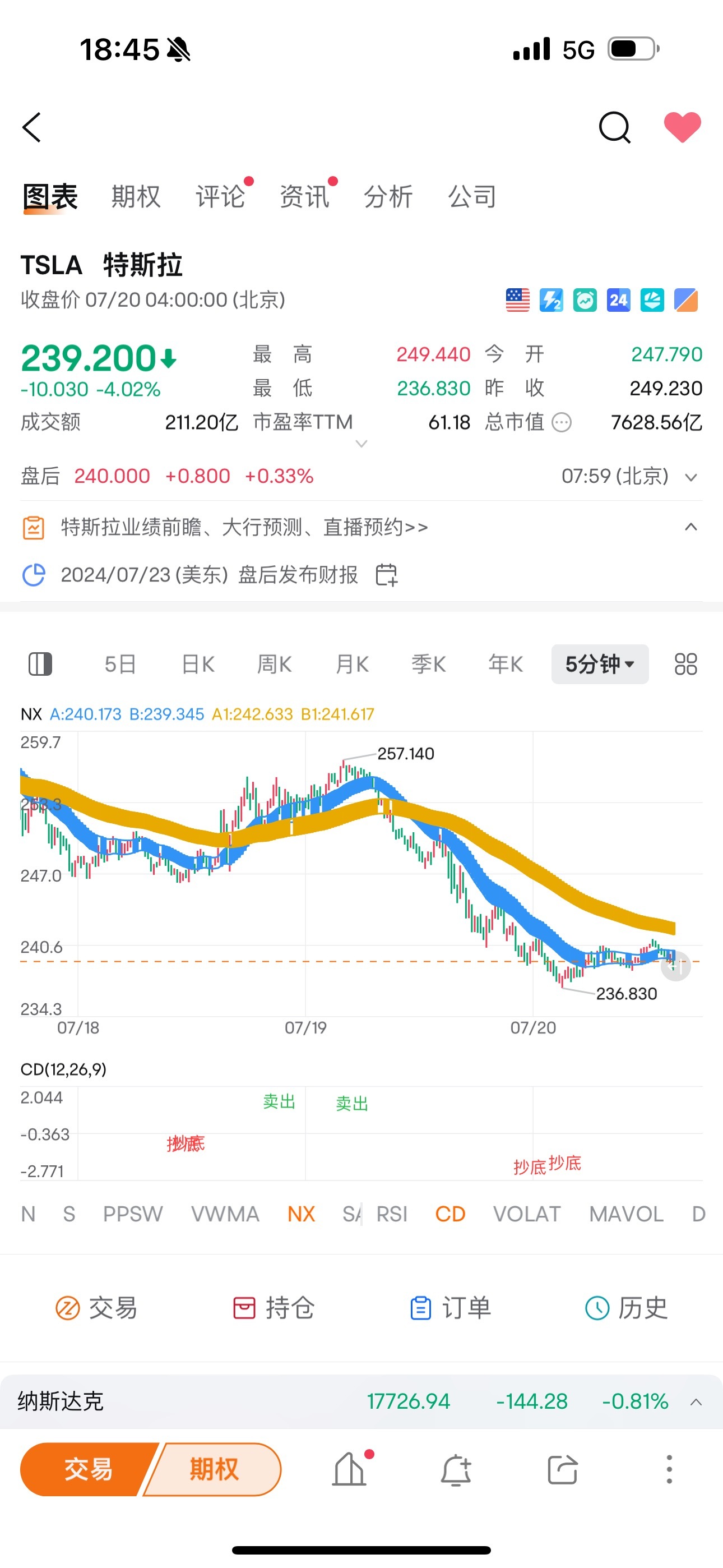The height and width of the screenshot is (1568, 723).
Task: Set a price alert with bell icon
Action: (x=456, y=1469)
